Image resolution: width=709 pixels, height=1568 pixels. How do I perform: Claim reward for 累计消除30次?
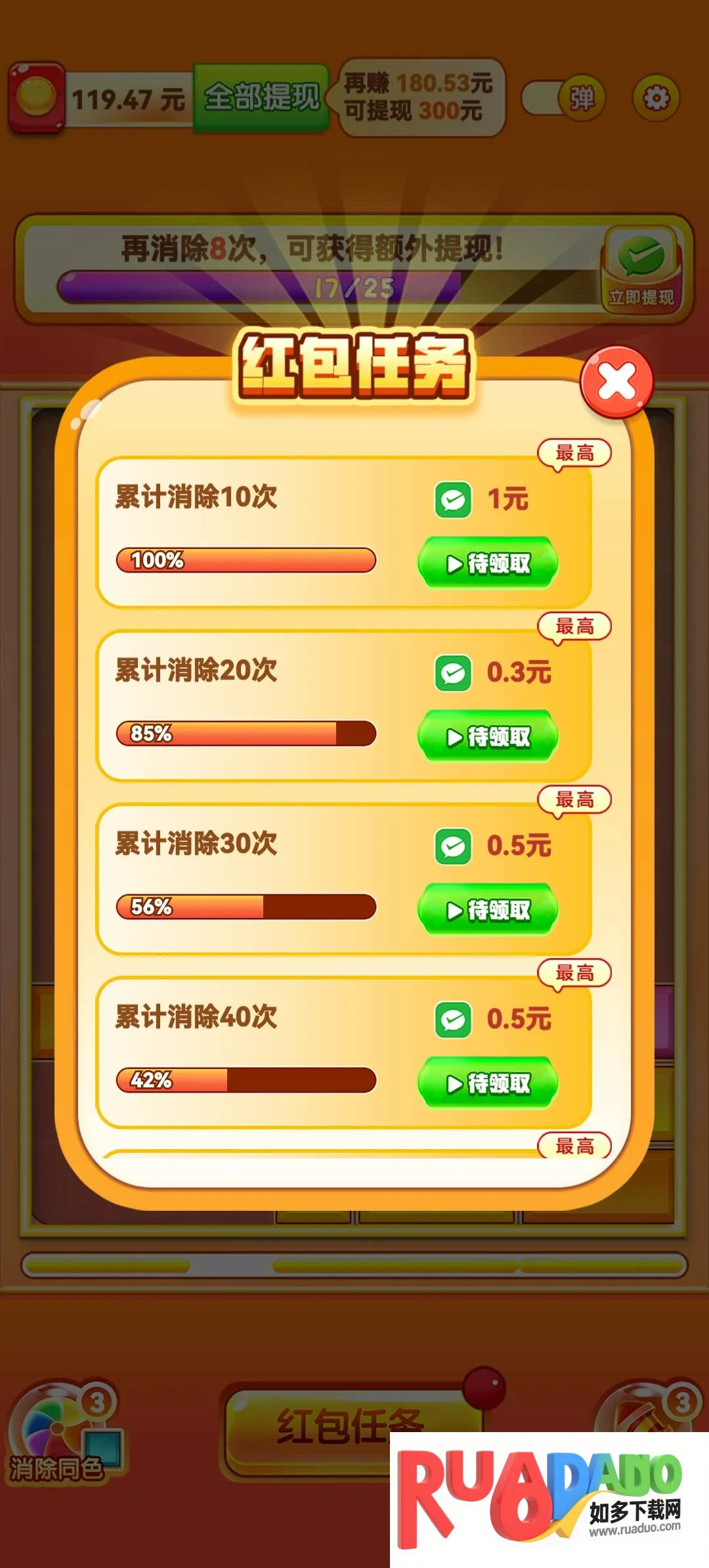[488, 909]
